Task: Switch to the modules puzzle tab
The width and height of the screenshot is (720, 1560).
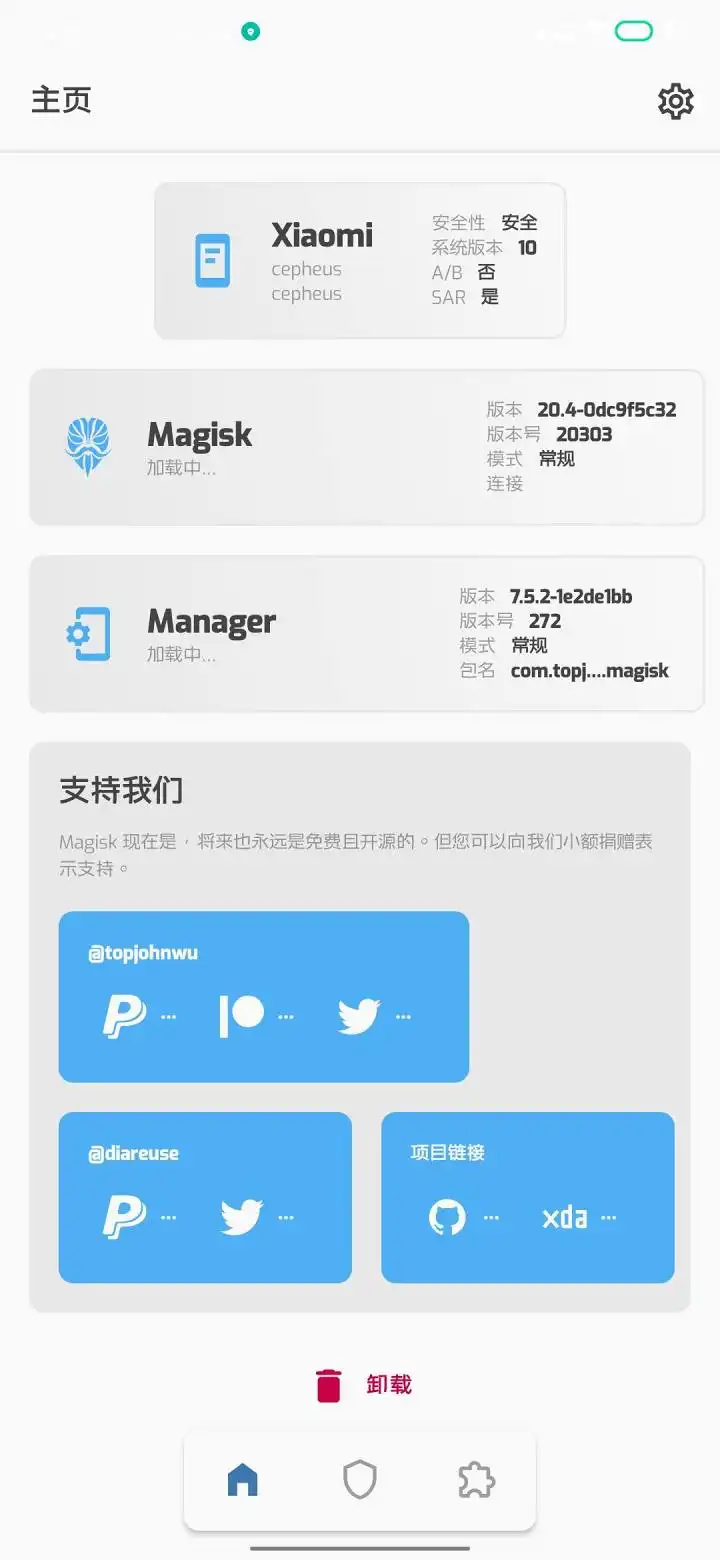Action: (476, 1479)
